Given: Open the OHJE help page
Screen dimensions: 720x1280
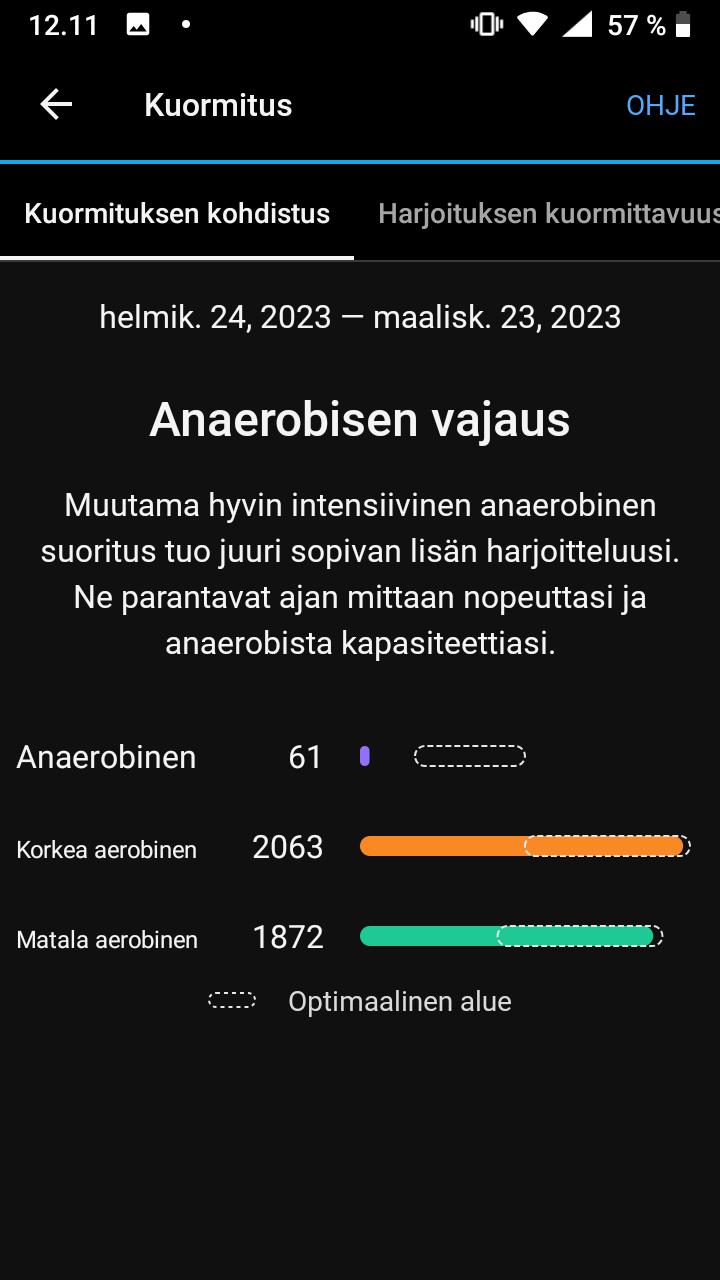Looking at the screenshot, I should 660,105.
